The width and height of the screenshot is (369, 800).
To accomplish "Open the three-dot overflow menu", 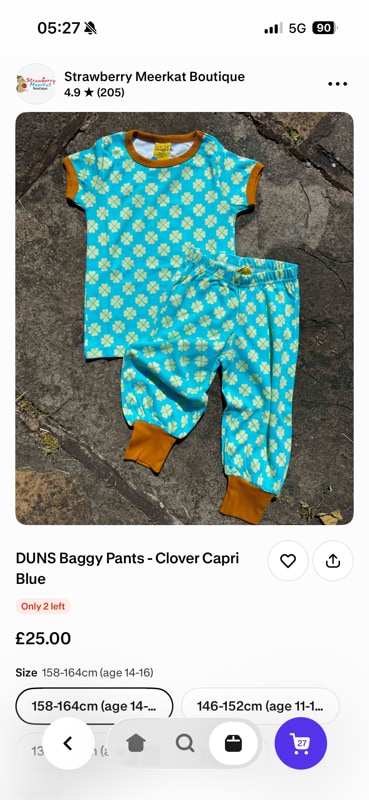I will tap(337, 84).
